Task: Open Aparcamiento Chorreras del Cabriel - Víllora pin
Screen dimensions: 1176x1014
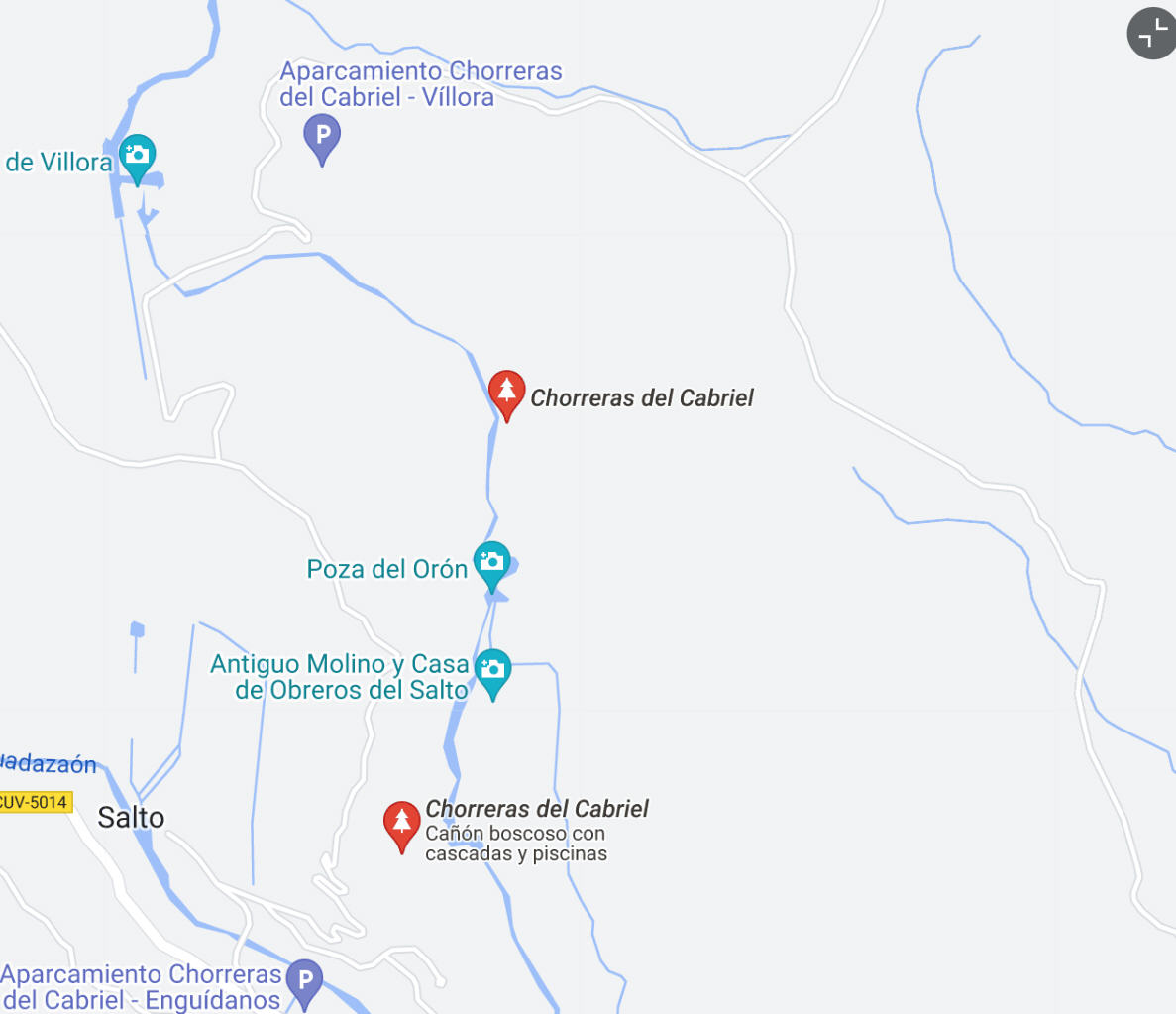Action: click(322, 135)
